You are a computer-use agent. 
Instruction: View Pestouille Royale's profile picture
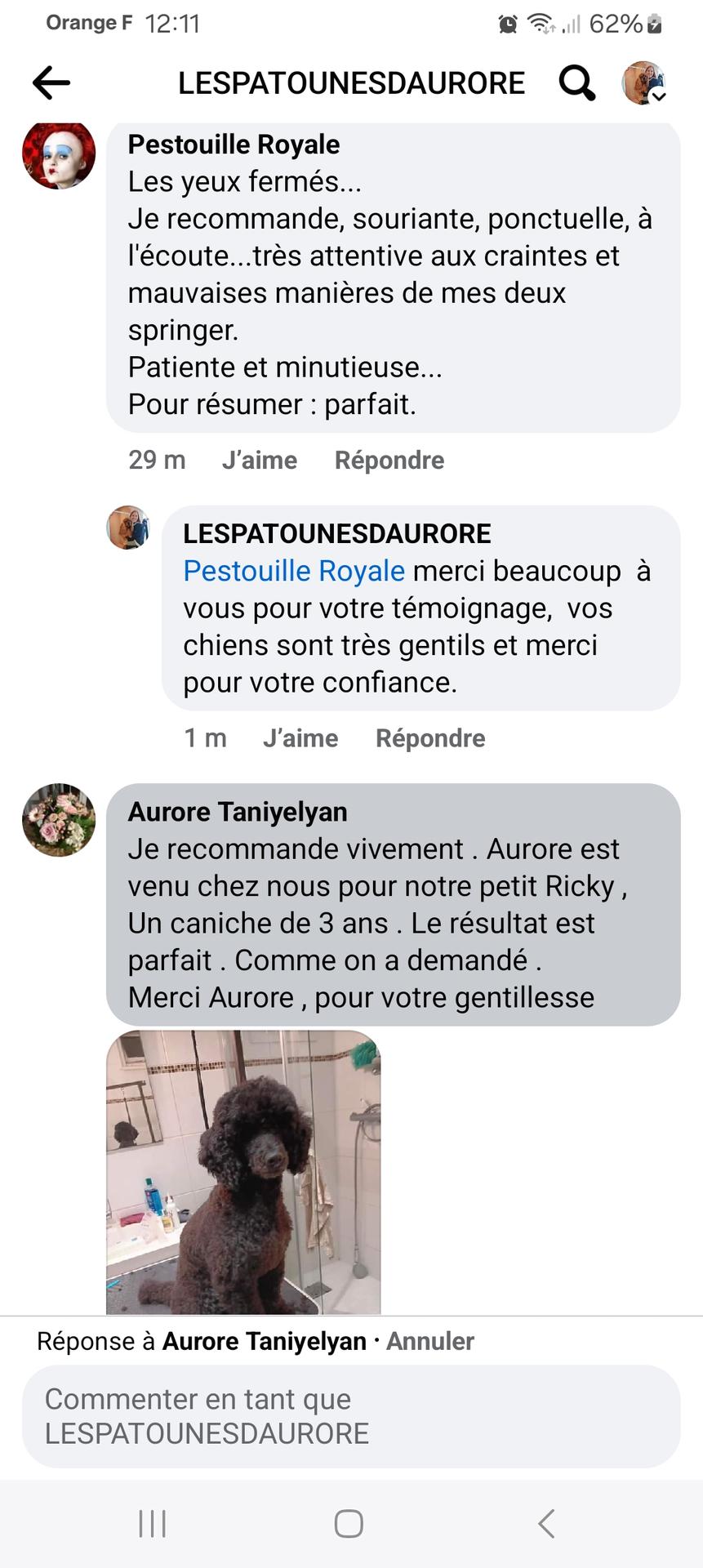click(59, 153)
